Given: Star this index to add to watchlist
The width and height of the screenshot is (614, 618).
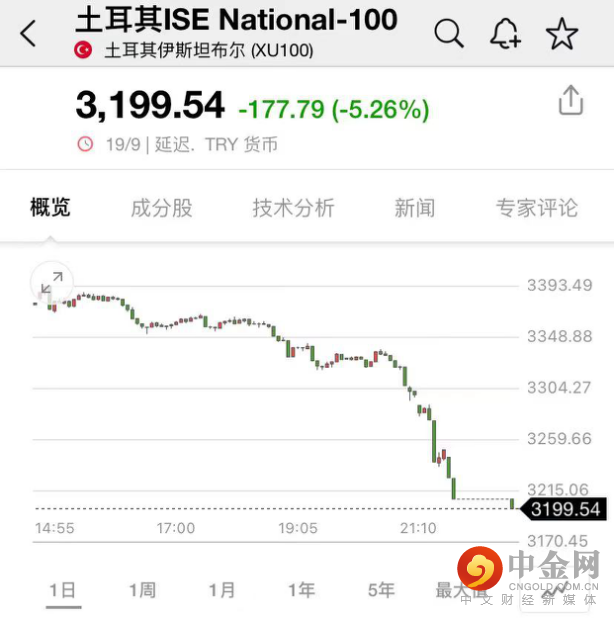Looking at the screenshot, I should 562,34.
